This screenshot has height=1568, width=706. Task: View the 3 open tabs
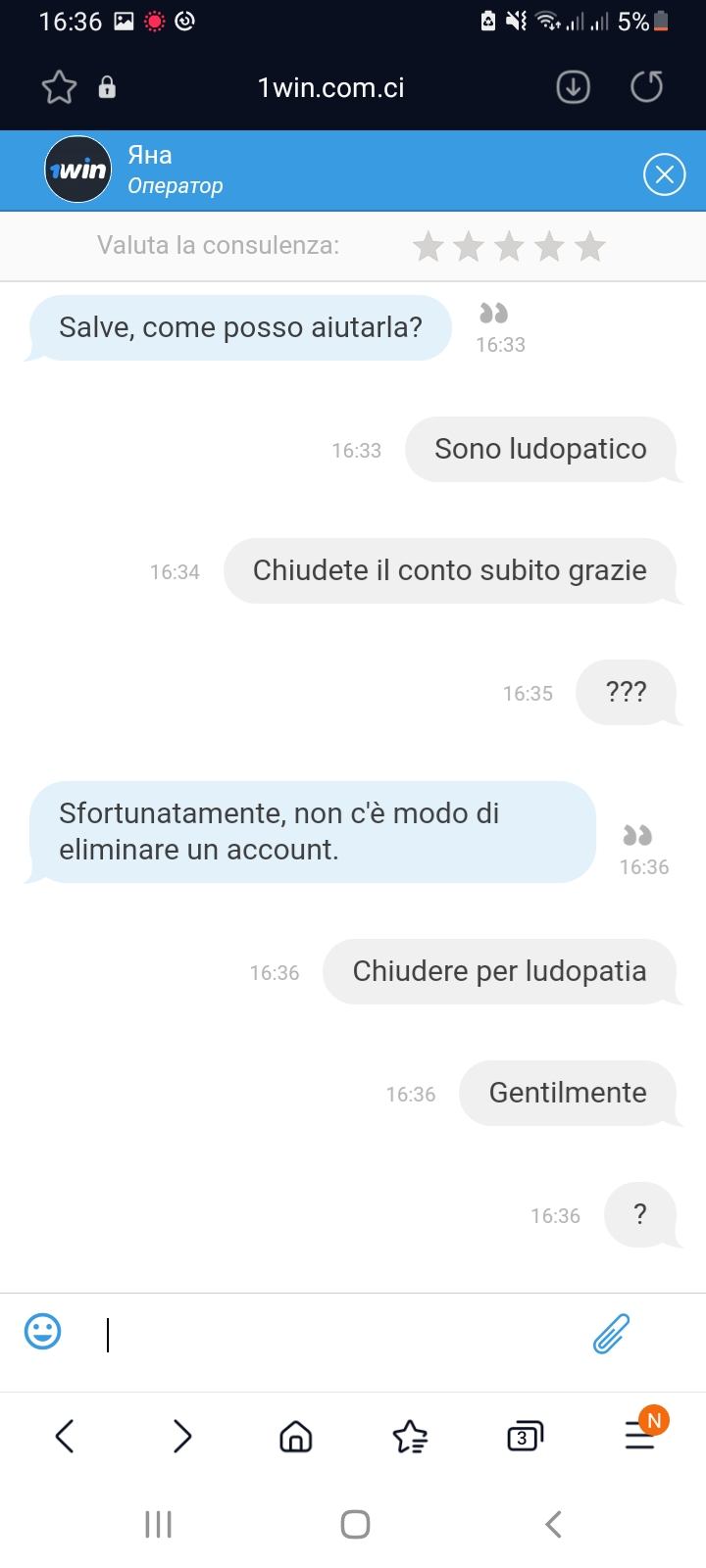pyautogui.click(x=525, y=1437)
